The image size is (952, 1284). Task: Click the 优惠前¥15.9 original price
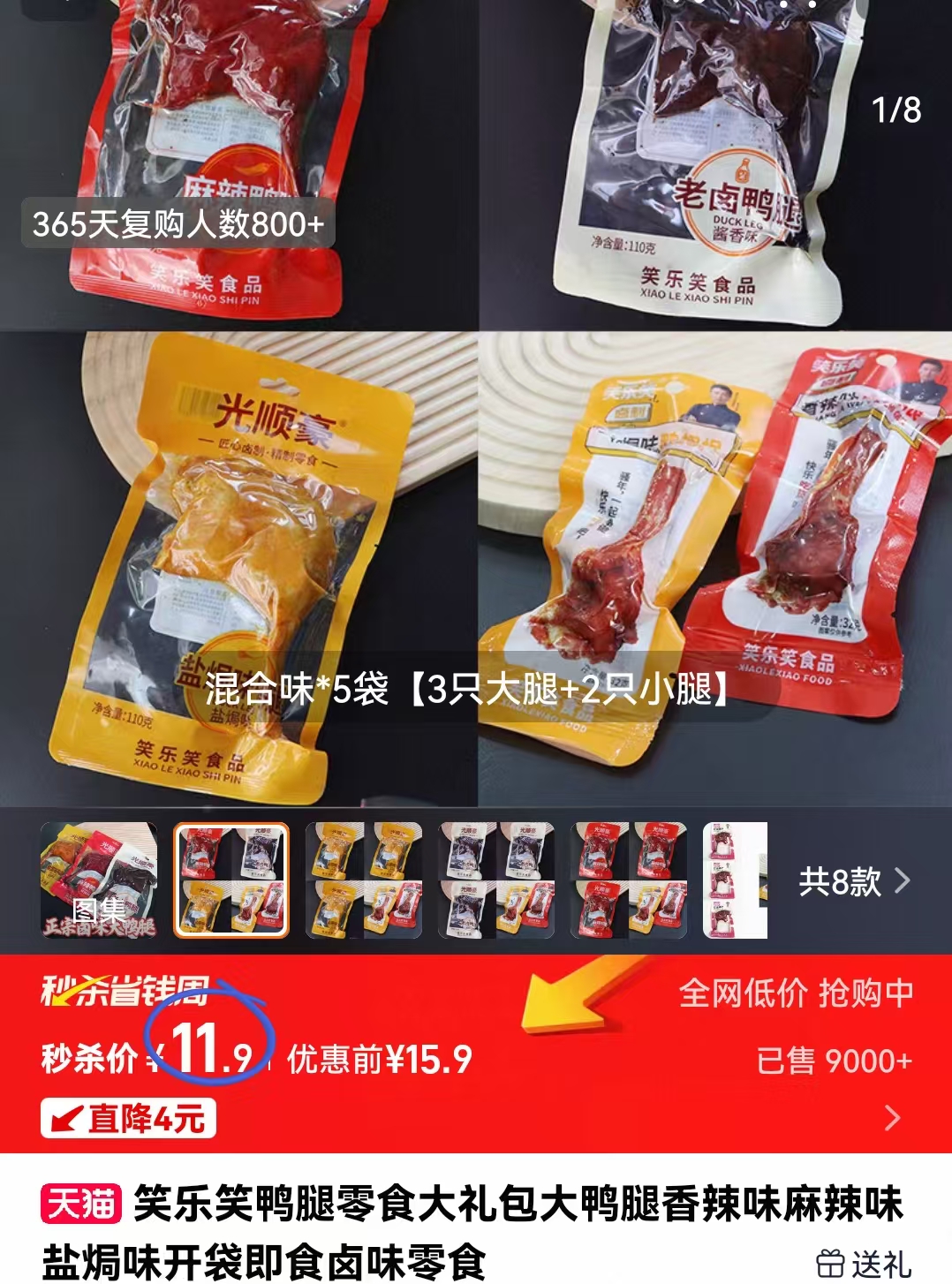pos(383,1056)
